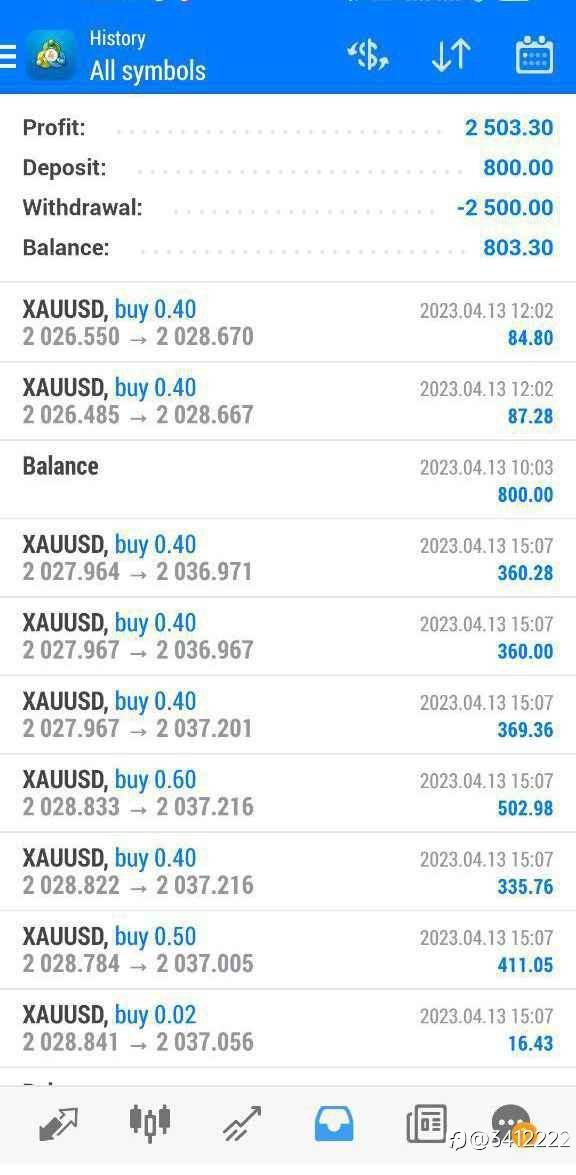The width and height of the screenshot is (576, 1175).
Task: Open the XAUUSD buy 0.50 trade
Action: pyautogui.click(x=288, y=950)
